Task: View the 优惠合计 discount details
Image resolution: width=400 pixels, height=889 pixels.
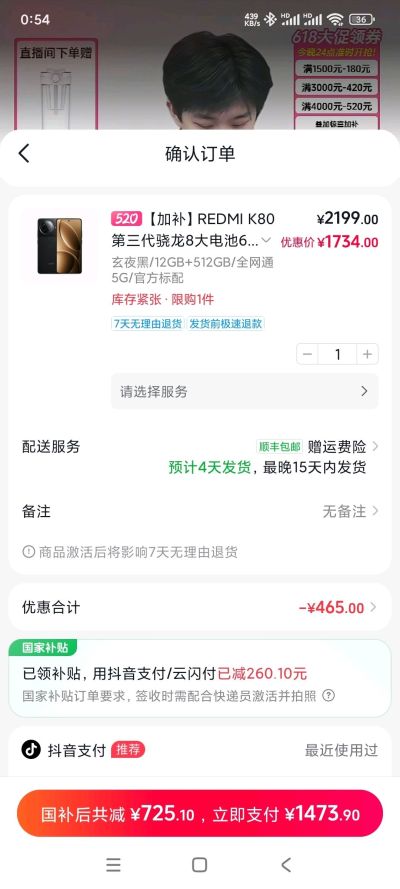Action: click(200, 608)
